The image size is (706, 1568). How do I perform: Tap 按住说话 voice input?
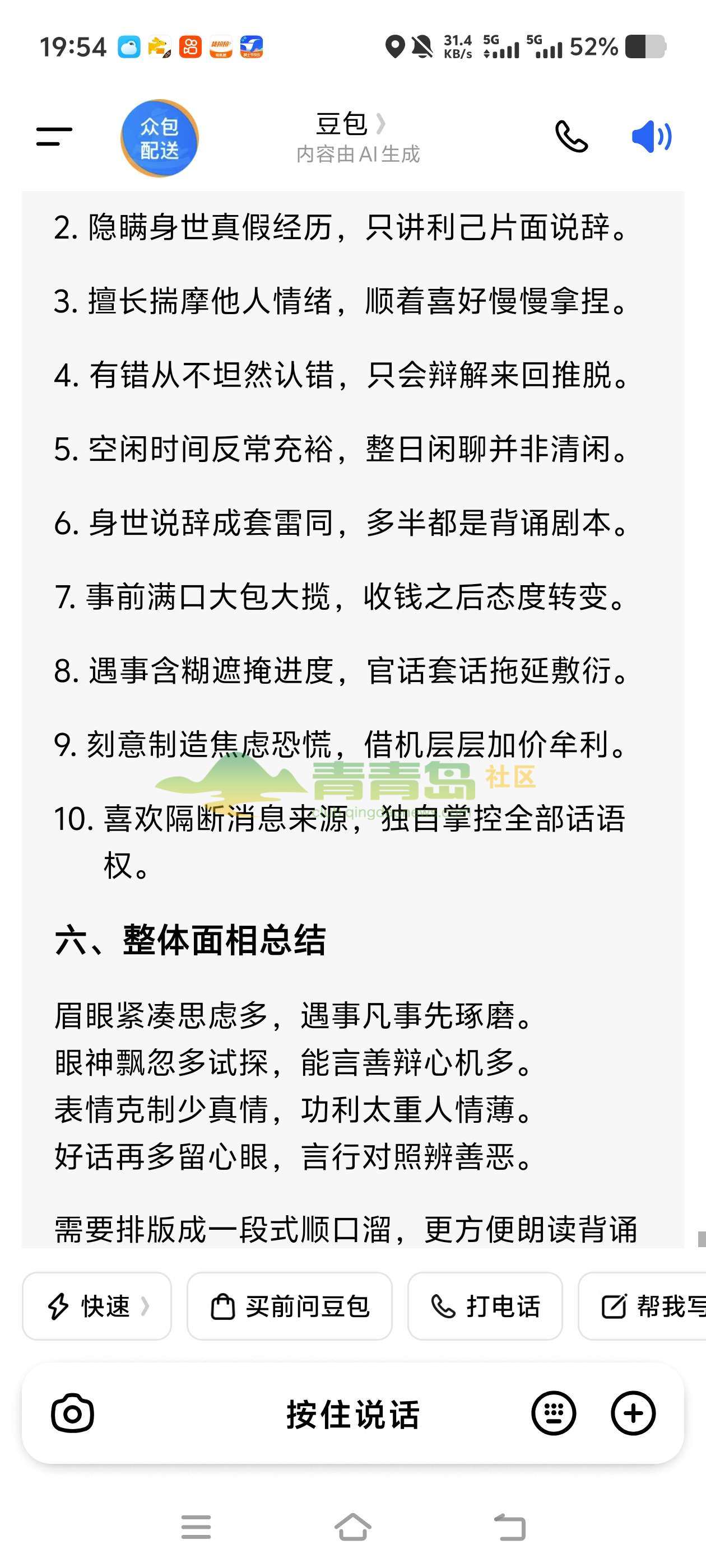coord(352,1413)
